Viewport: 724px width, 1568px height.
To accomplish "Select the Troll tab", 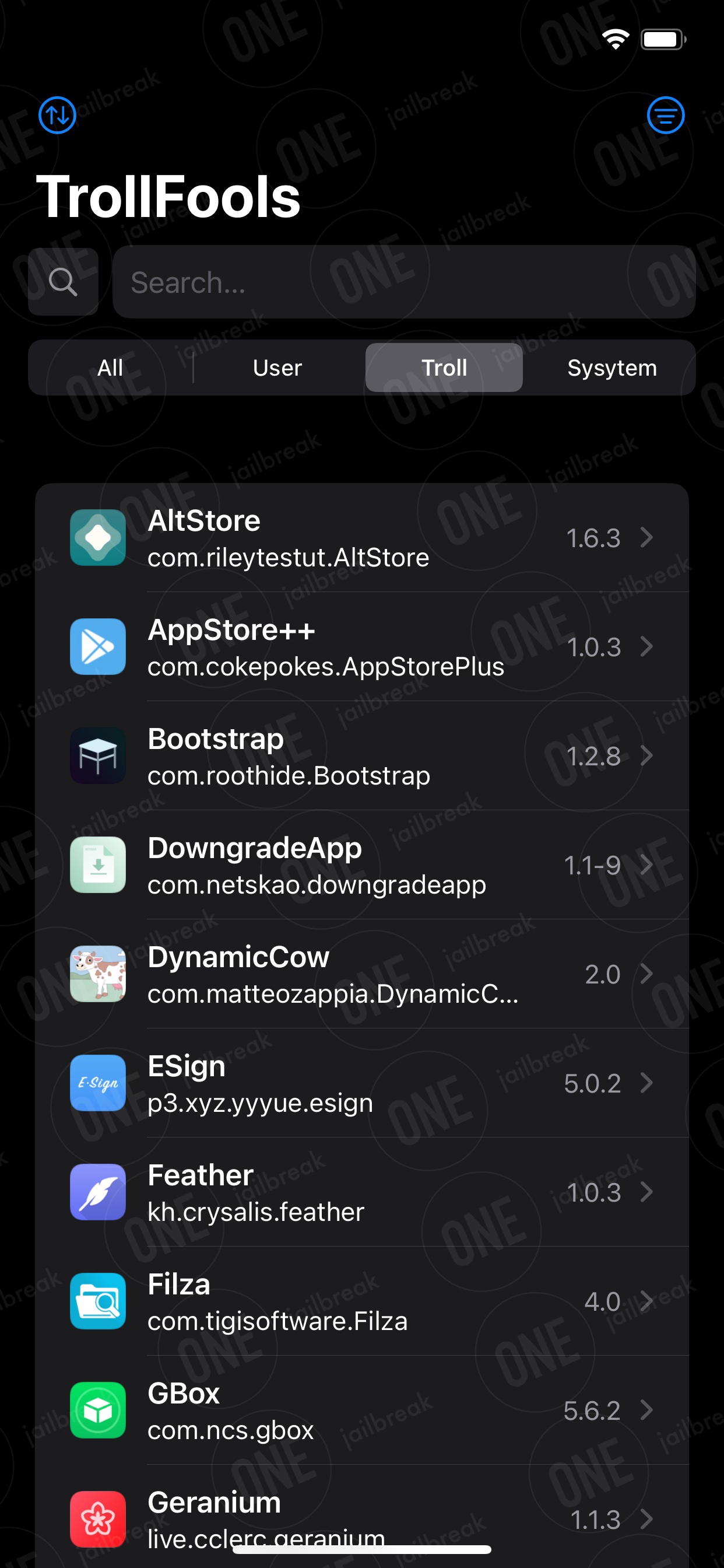I will [444, 367].
